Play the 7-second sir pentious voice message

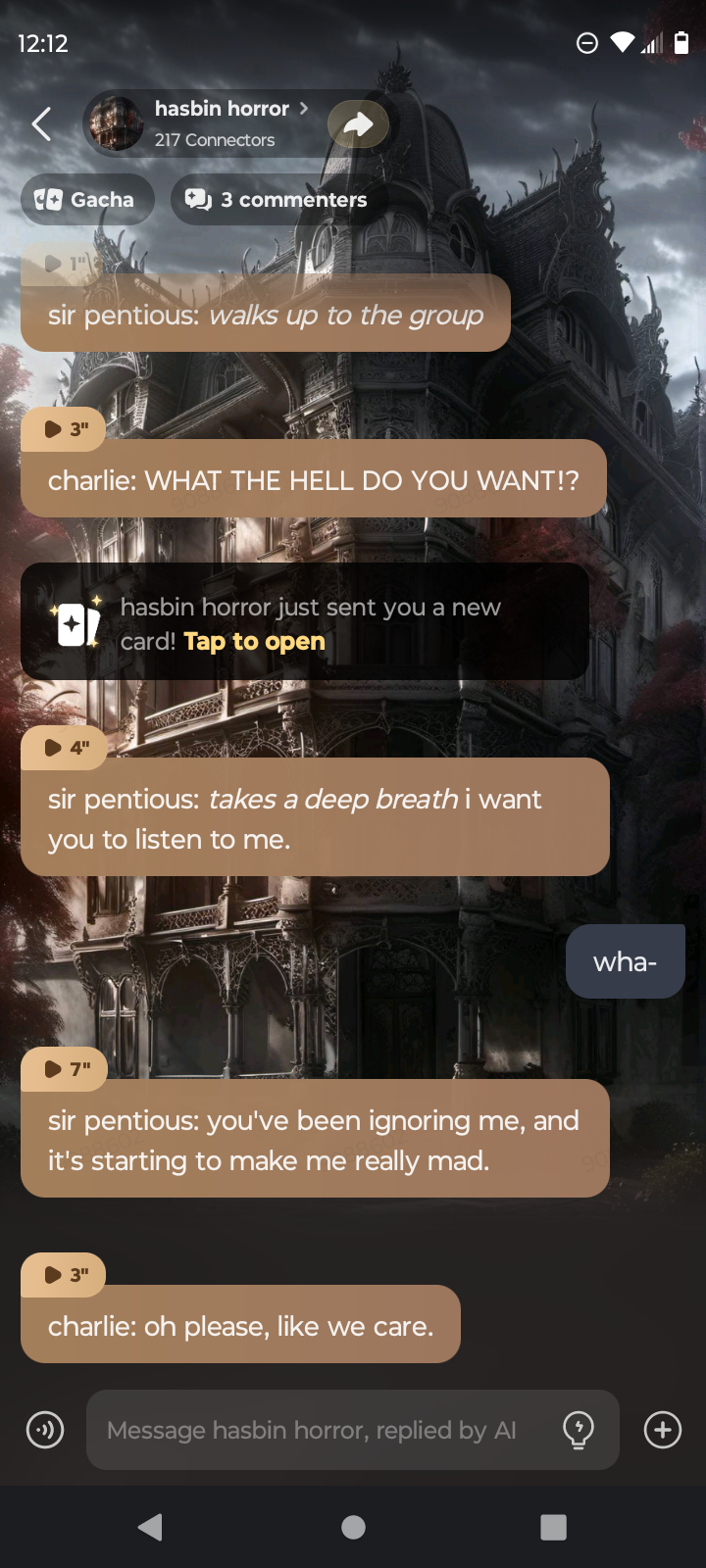tap(65, 1069)
